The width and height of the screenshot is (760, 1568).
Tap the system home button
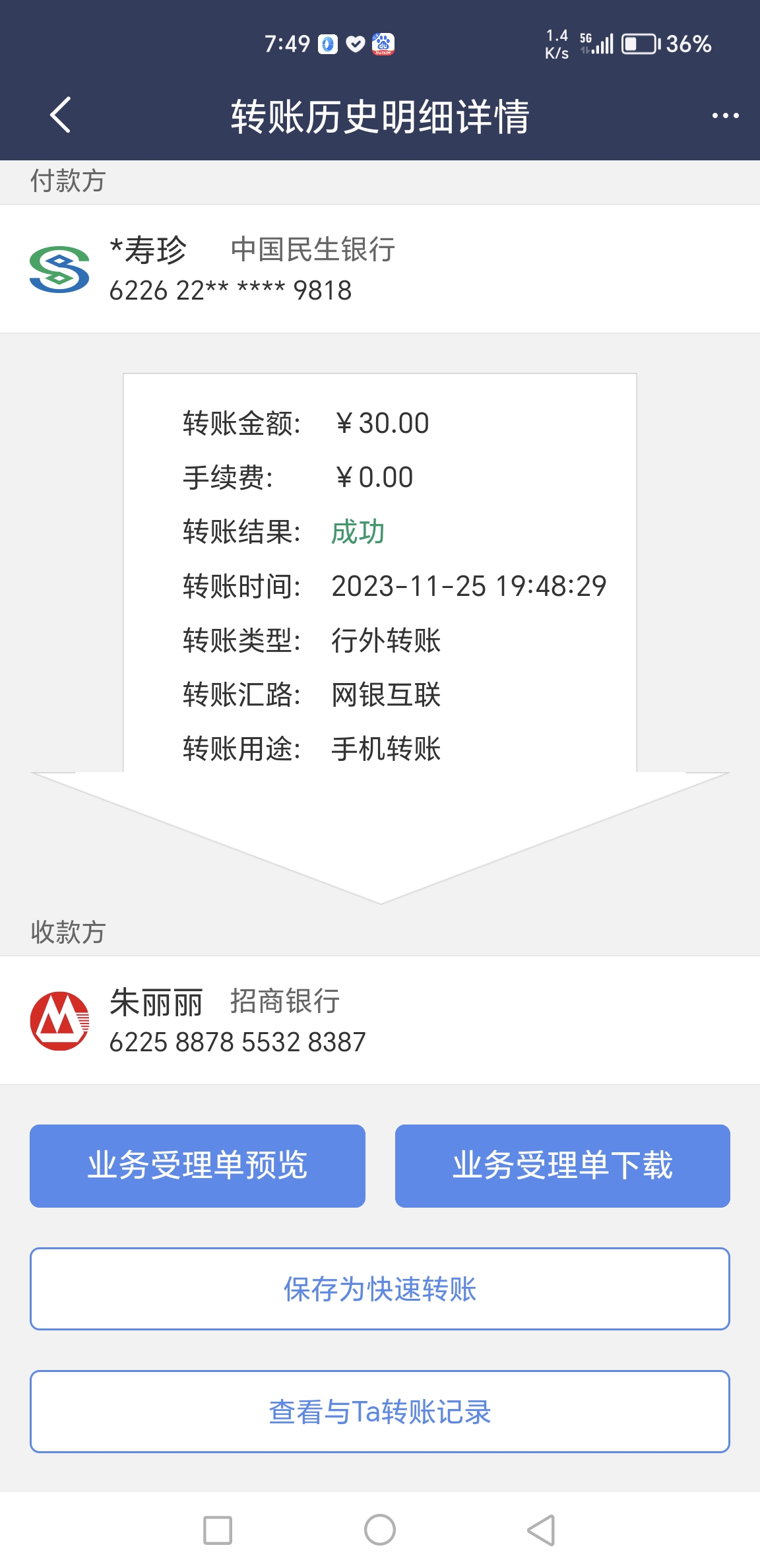(380, 1530)
